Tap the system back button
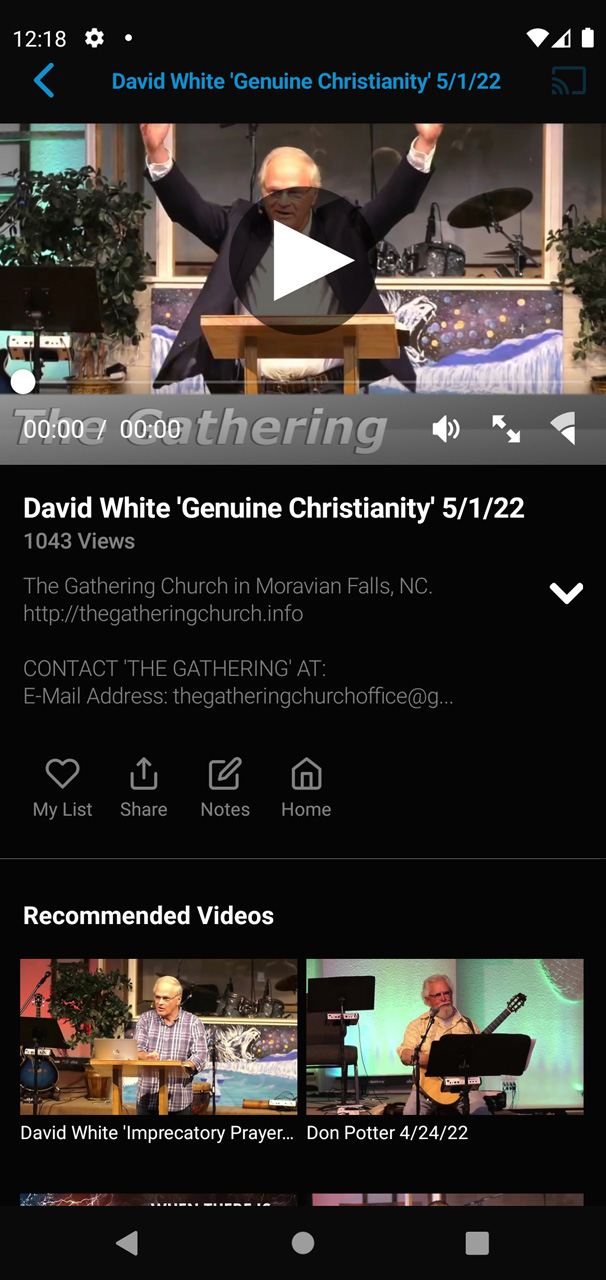Screen dimensions: 606x1280 pos(127,1243)
